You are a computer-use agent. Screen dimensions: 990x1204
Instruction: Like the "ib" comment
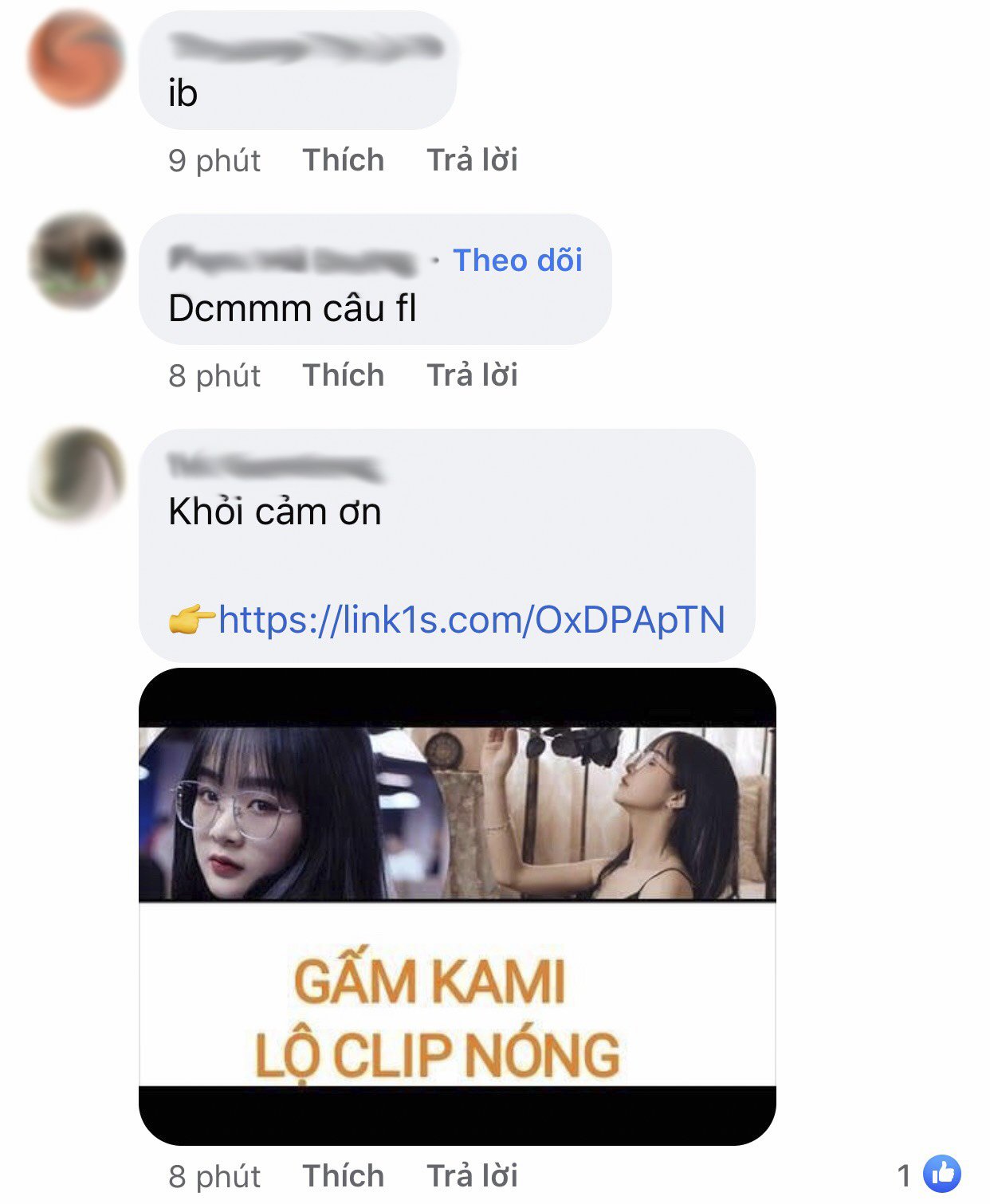[x=343, y=160]
